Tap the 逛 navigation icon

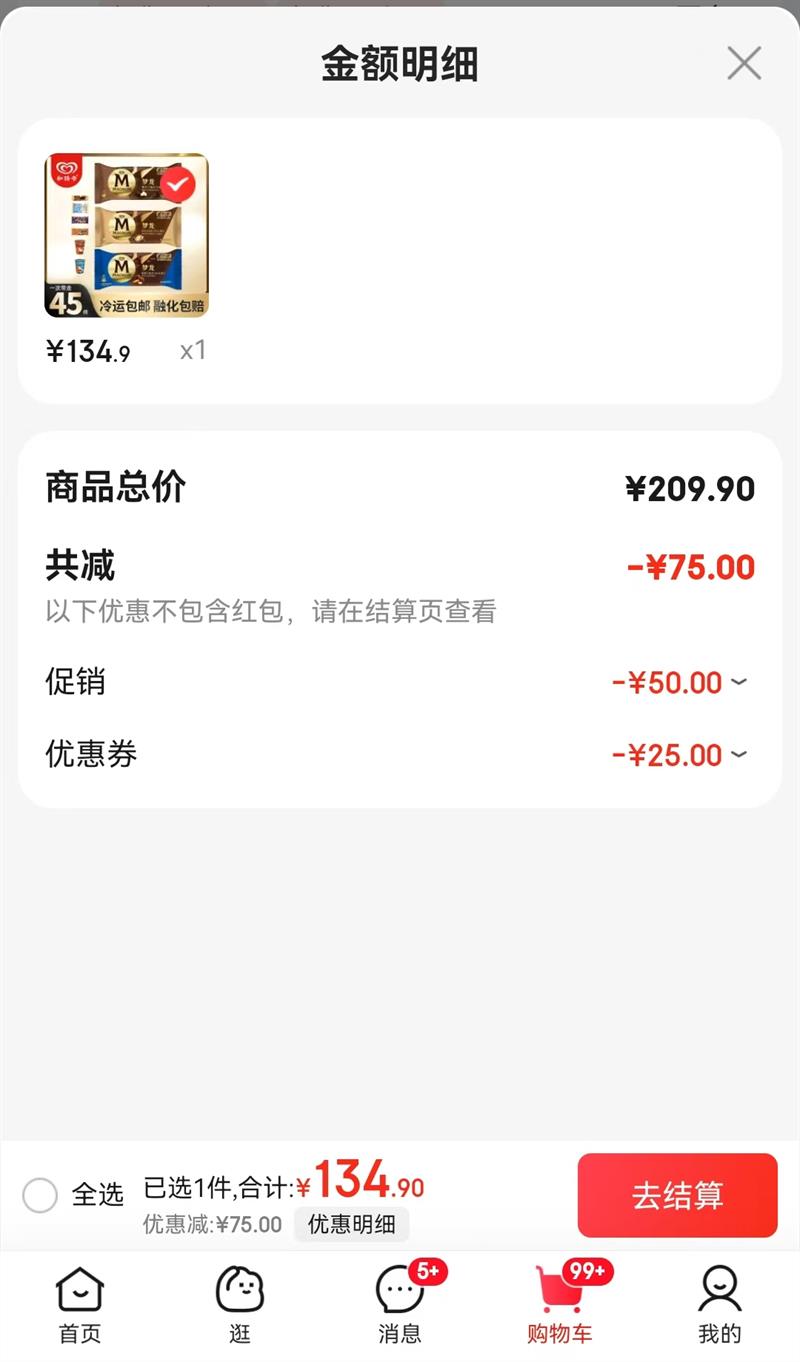[239, 1290]
